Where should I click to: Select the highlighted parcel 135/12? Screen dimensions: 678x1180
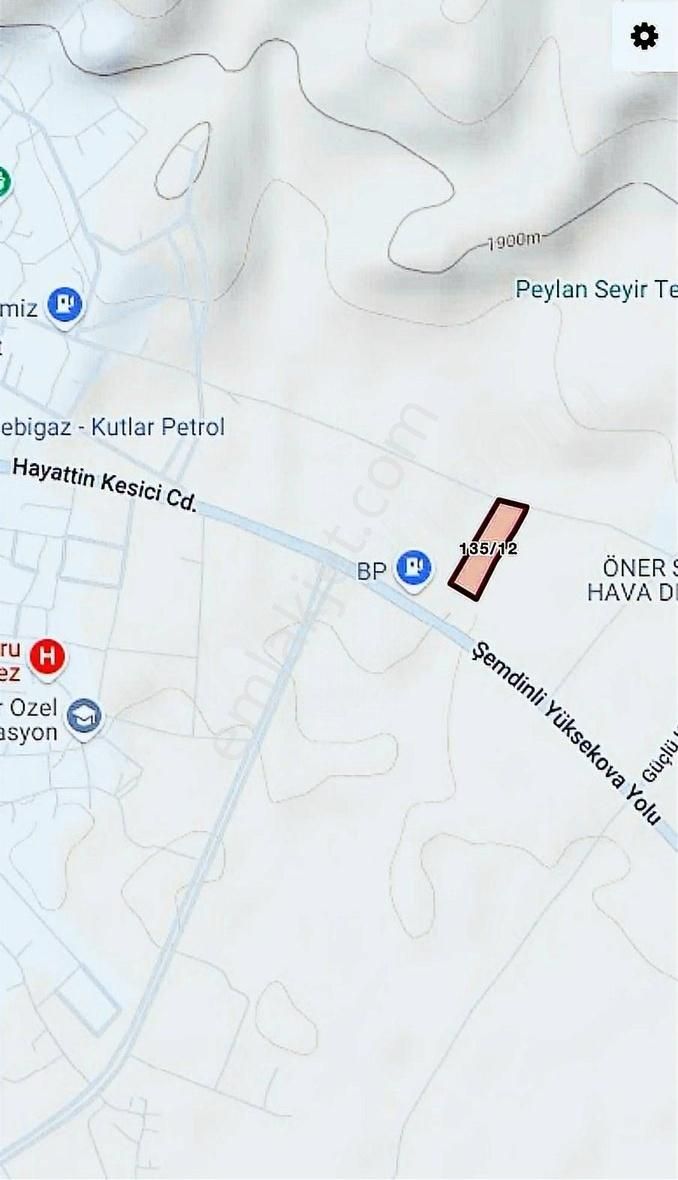[x=488, y=551]
